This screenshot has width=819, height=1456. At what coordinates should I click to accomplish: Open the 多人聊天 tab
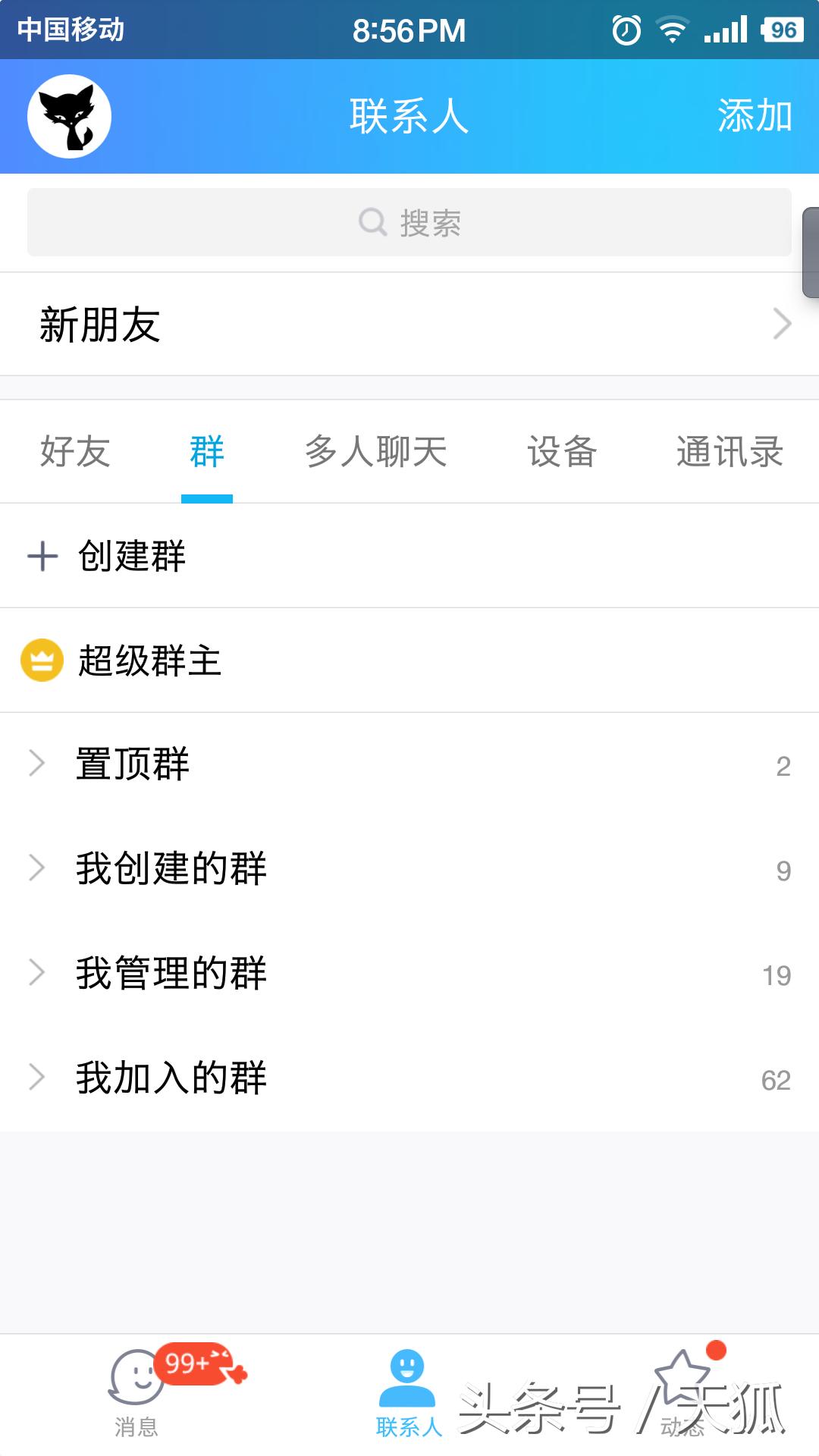(375, 453)
